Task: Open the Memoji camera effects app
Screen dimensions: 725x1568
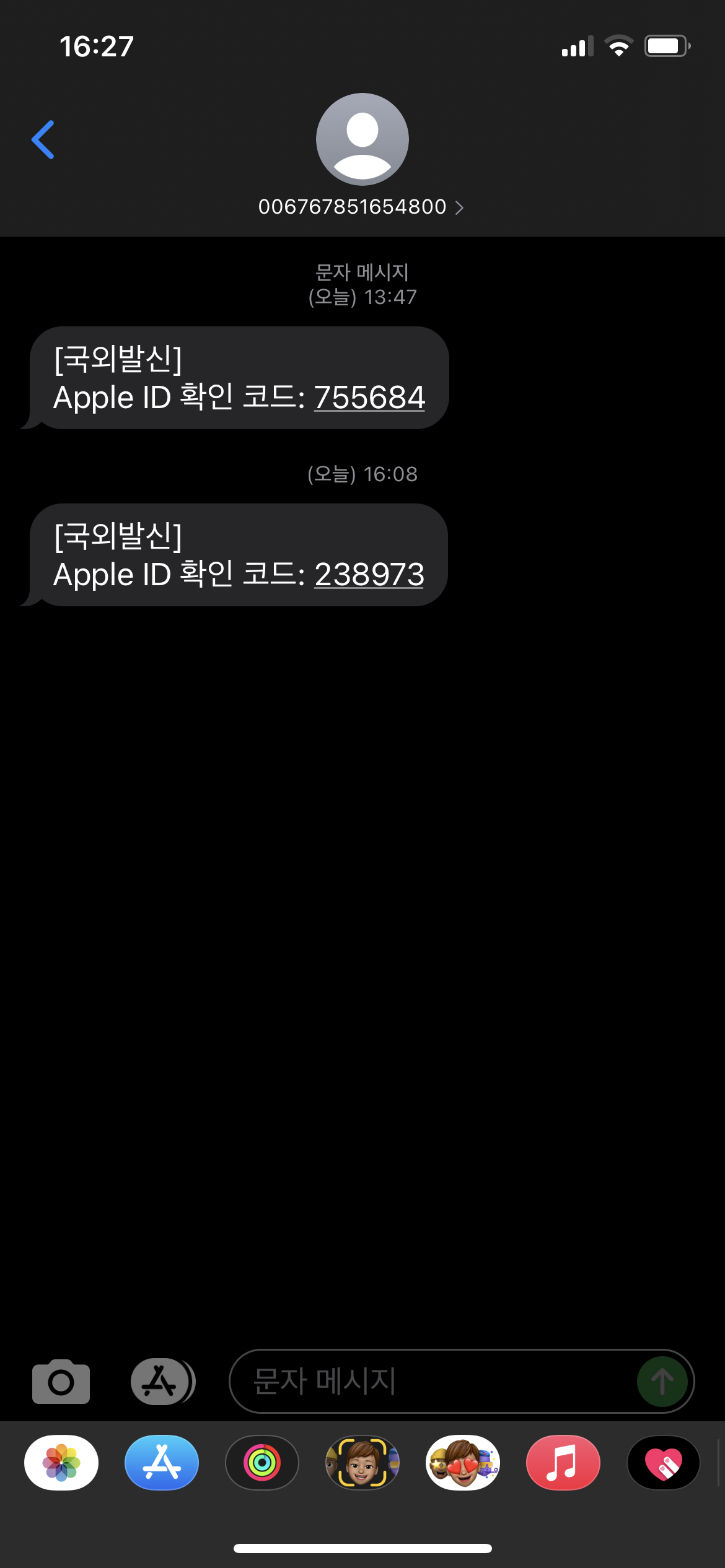Action: pos(362,1463)
